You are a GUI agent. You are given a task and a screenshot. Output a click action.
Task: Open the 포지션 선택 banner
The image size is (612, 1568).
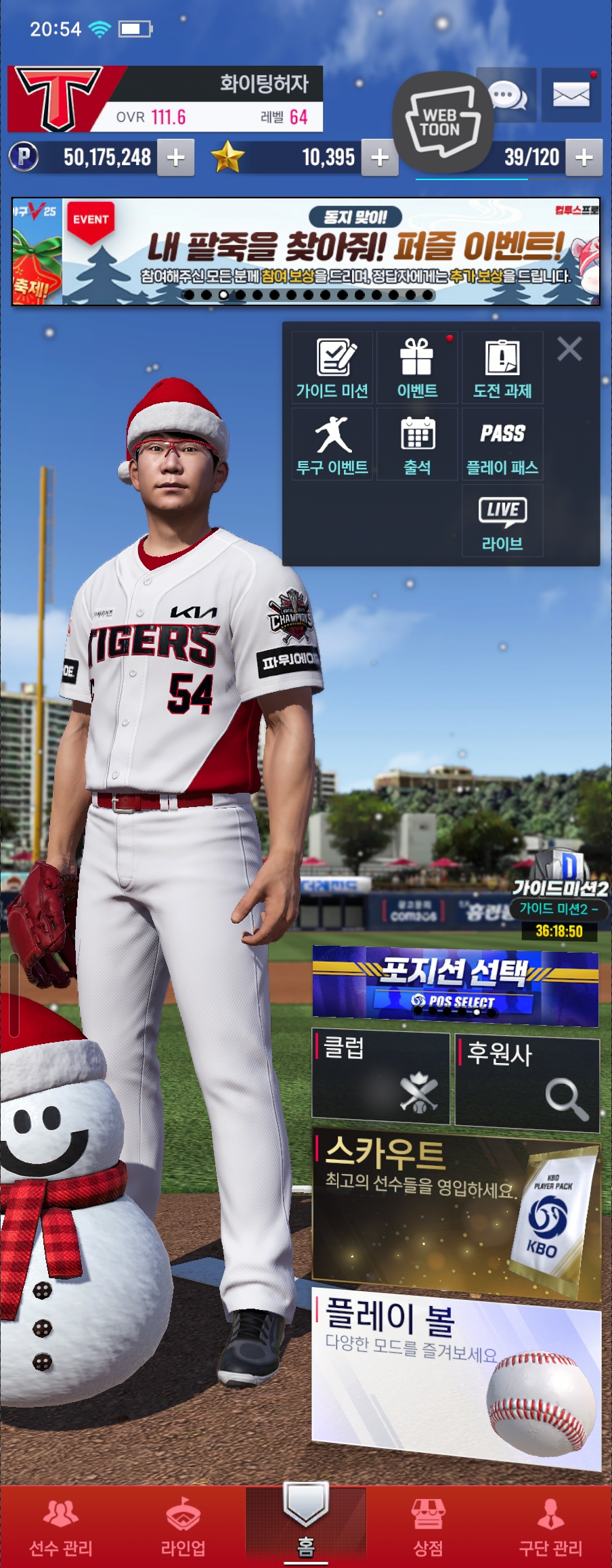point(455,982)
